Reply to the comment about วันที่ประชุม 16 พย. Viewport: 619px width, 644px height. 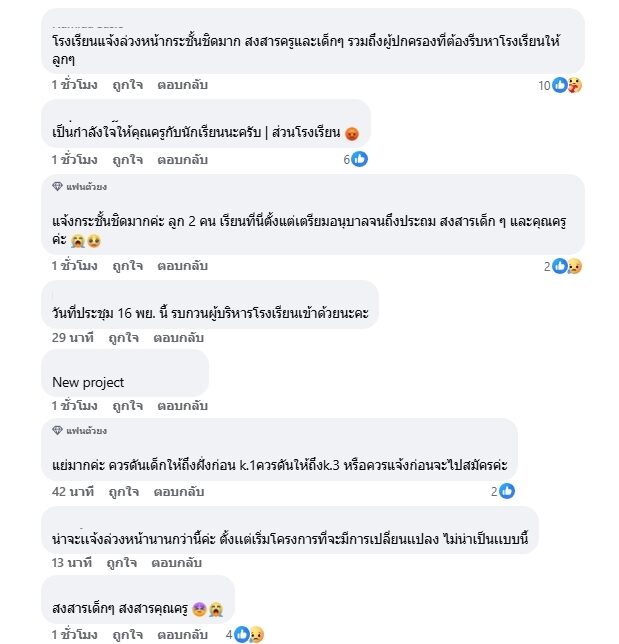click(x=179, y=337)
